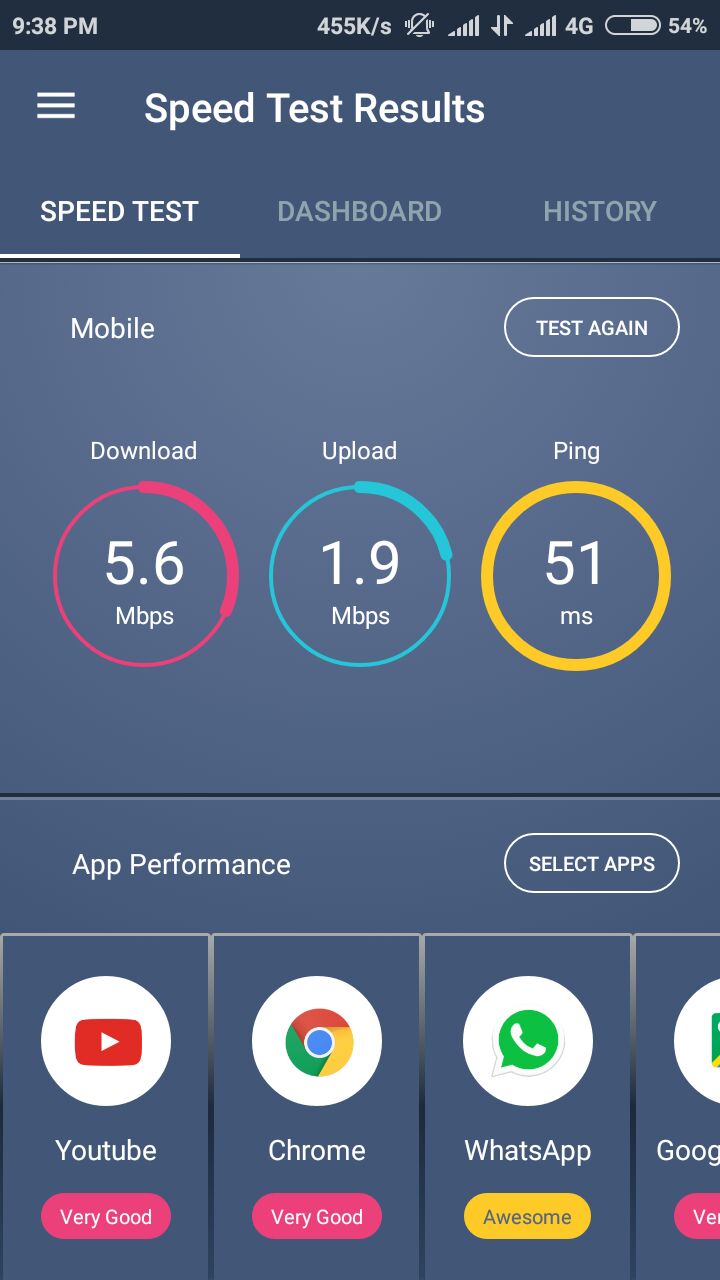The width and height of the screenshot is (720, 1280).
Task: Switch to the Dashboard tab
Action: point(359,211)
